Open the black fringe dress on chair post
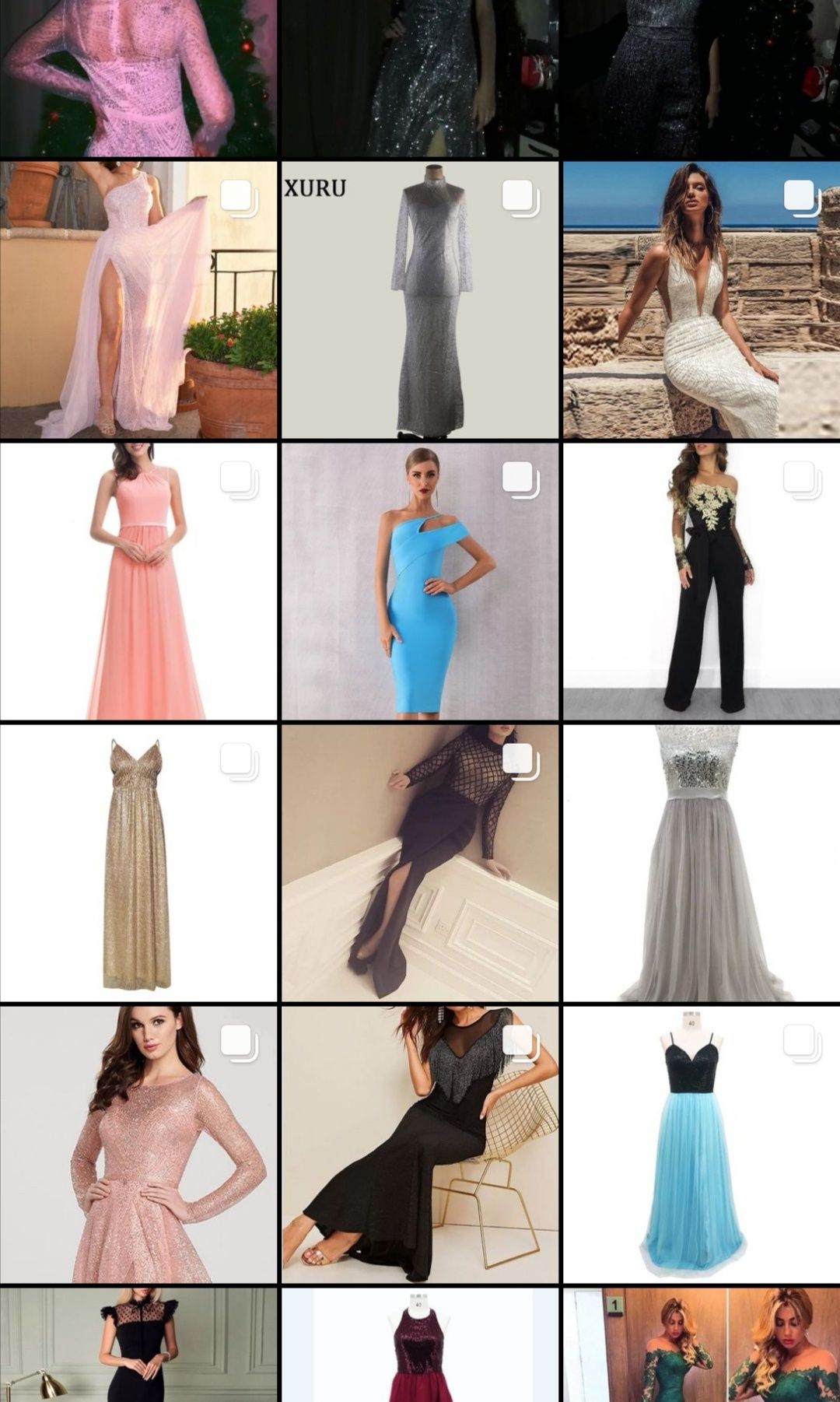This screenshot has height=1402, width=840. click(x=420, y=1145)
